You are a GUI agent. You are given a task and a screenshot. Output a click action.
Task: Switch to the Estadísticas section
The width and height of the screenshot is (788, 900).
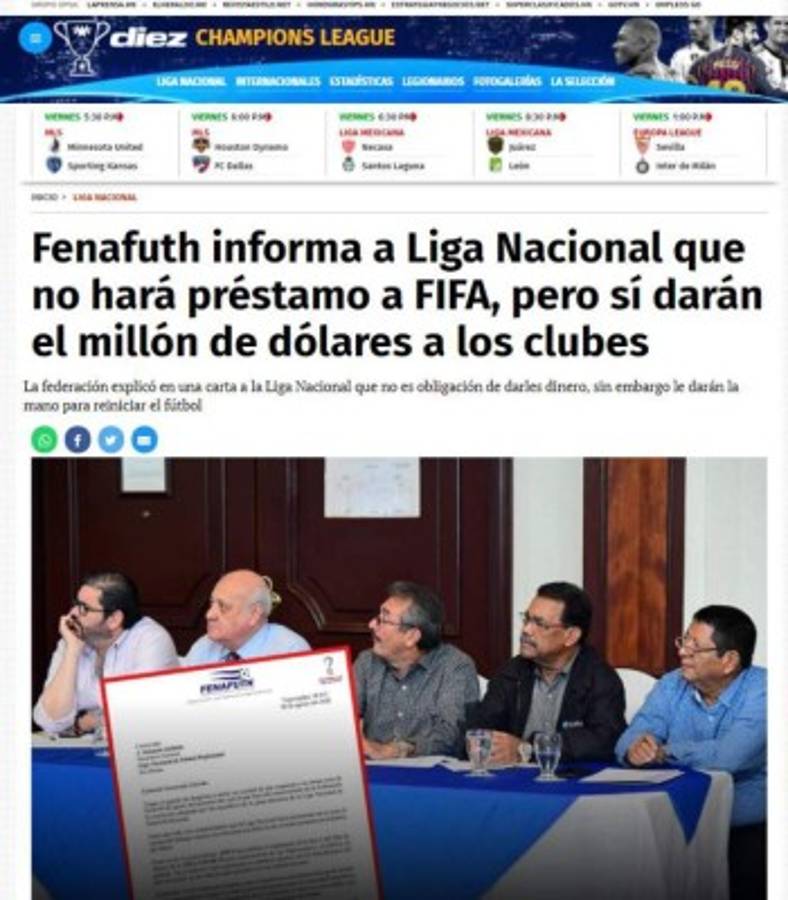(x=361, y=81)
